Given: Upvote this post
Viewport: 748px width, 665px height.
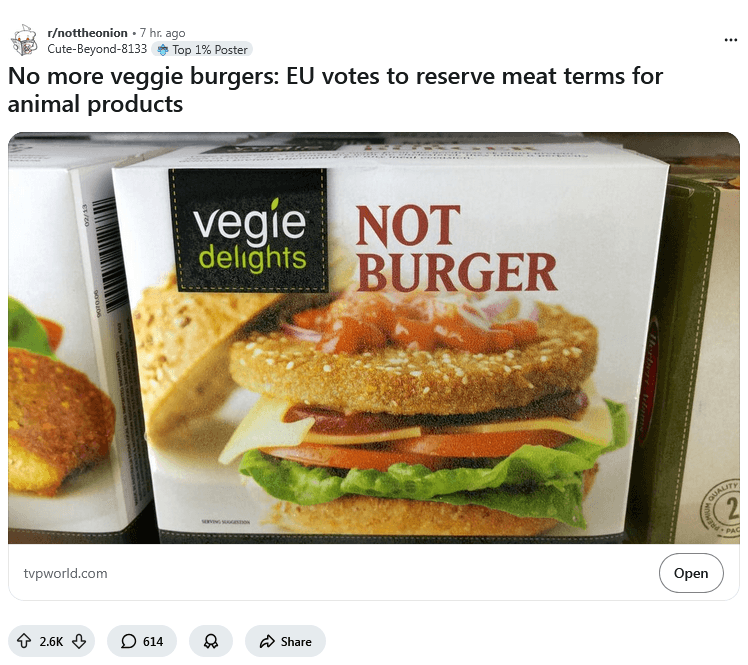Looking at the screenshot, I should click(x=24, y=641).
